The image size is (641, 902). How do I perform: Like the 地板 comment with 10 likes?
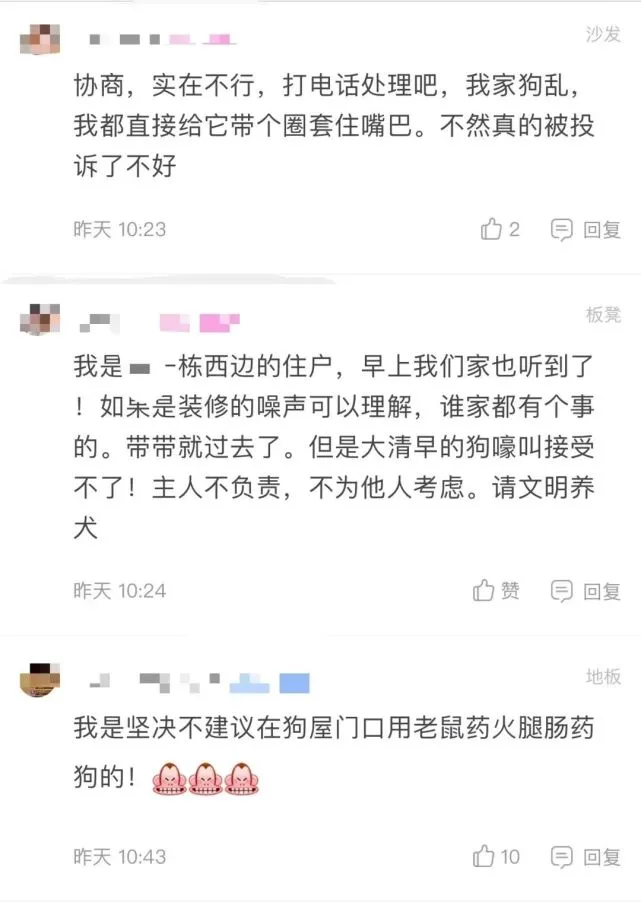pos(497,857)
